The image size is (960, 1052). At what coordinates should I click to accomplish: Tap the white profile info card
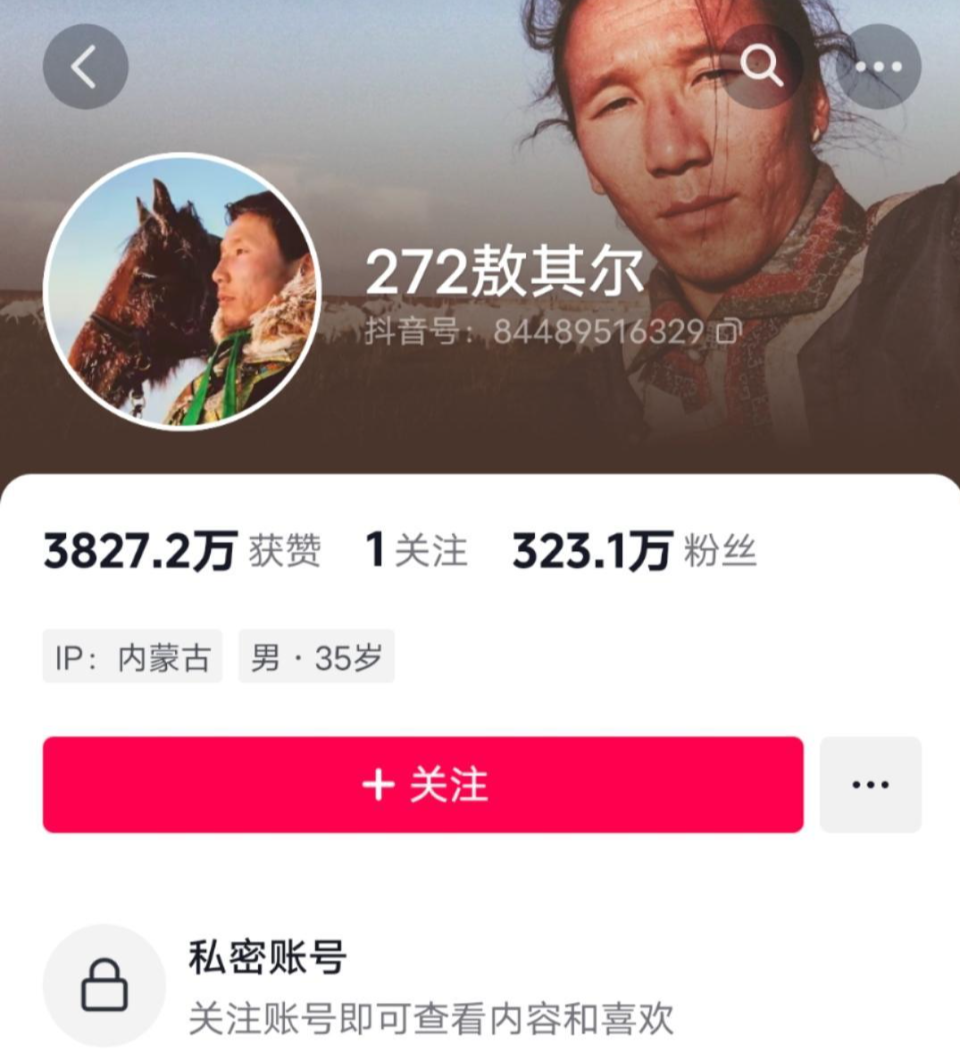tap(480, 600)
